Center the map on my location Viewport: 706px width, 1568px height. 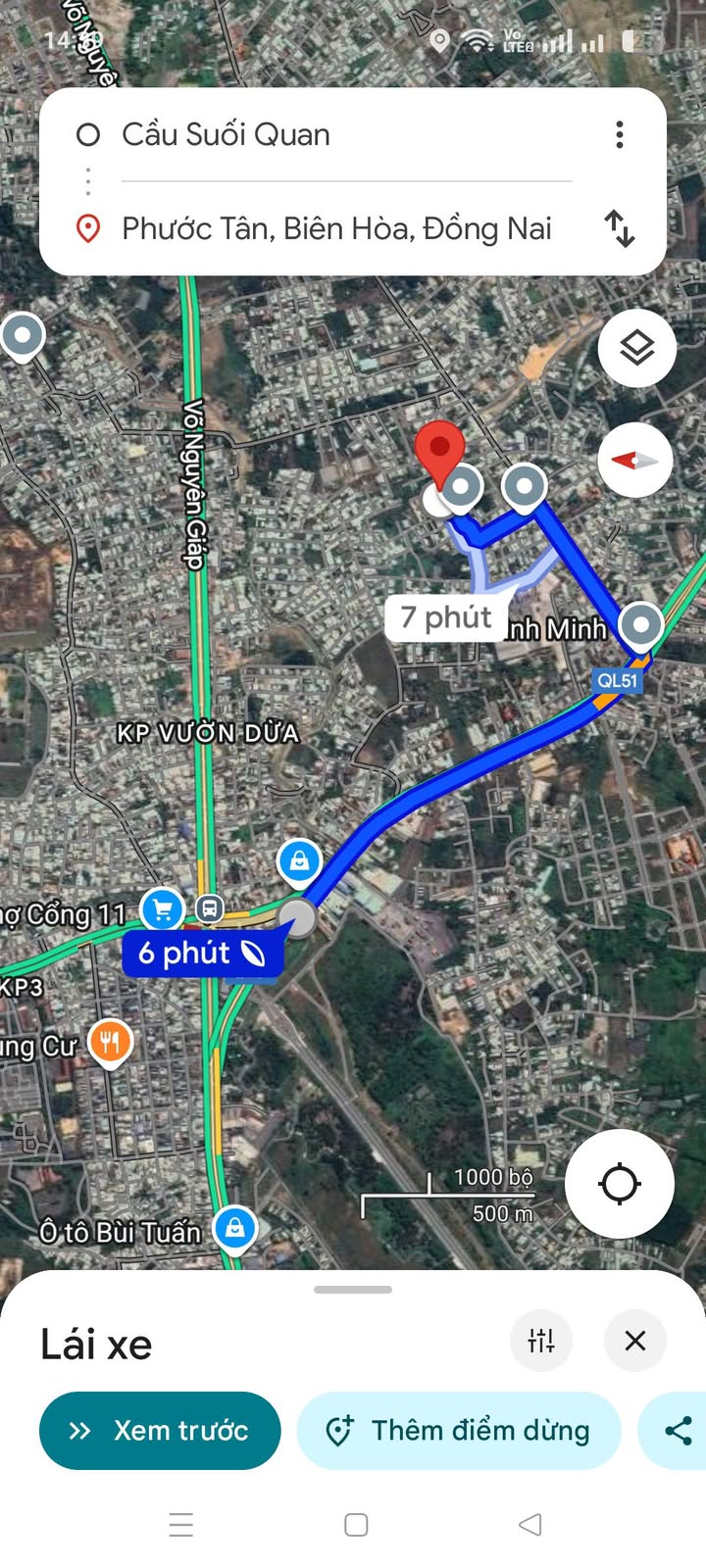[619, 1183]
